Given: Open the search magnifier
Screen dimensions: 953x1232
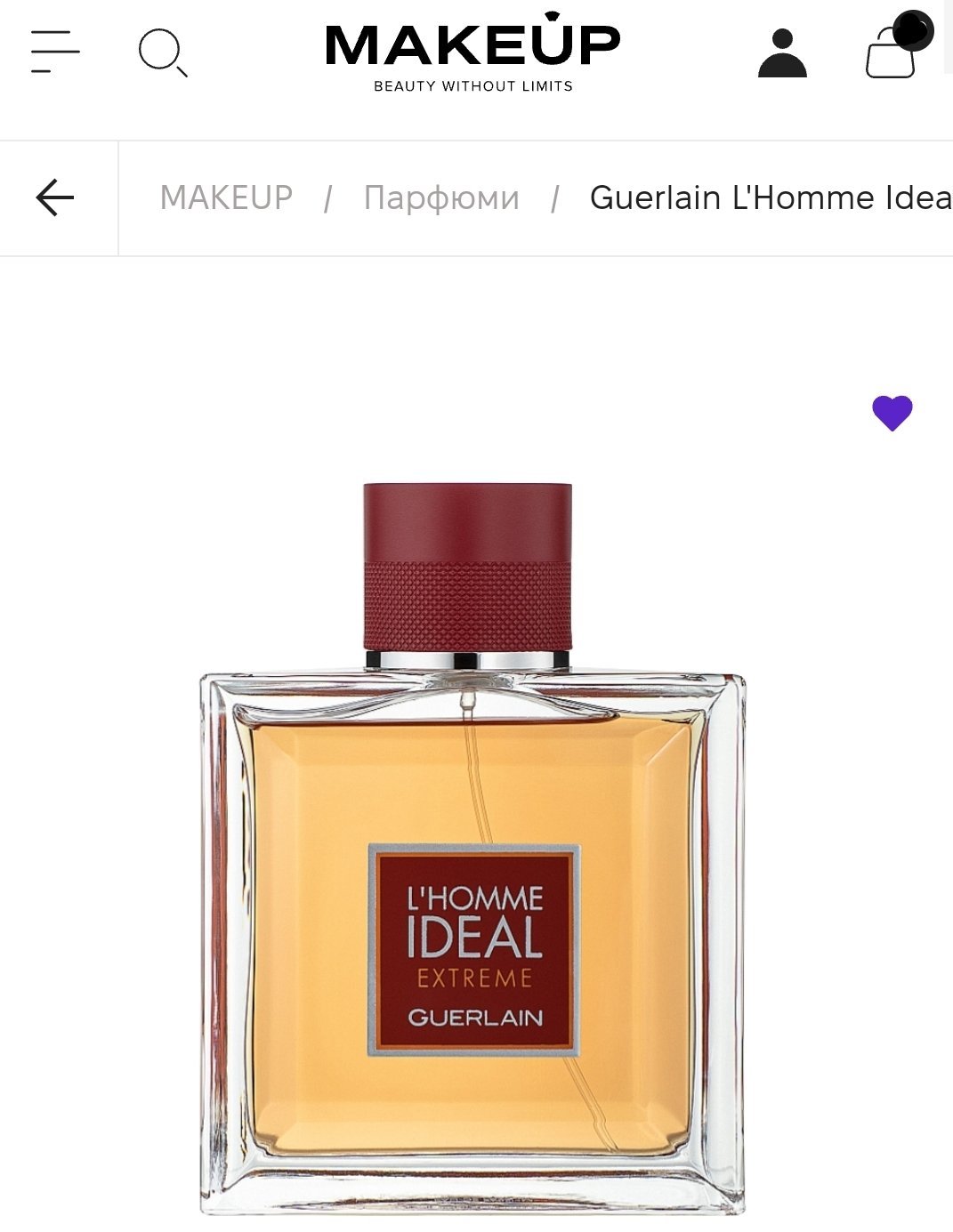Looking at the screenshot, I should click(x=162, y=52).
